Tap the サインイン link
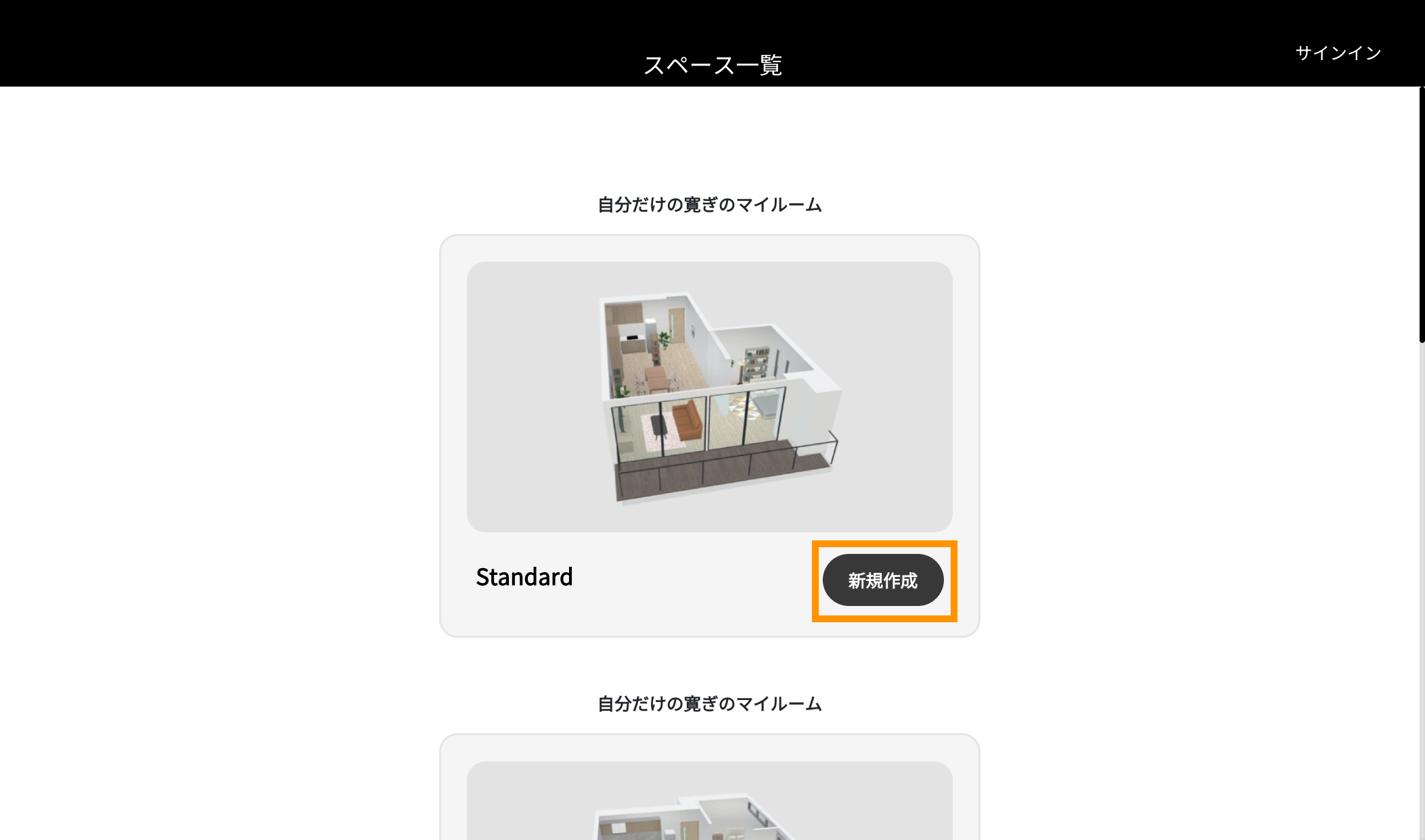1425x840 pixels. (x=1338, y=53)
